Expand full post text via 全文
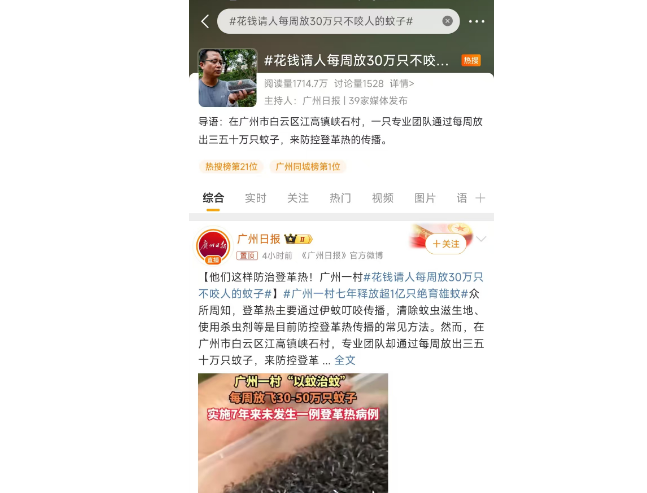Viewport: 647px width, 493px height. (345, 360)
